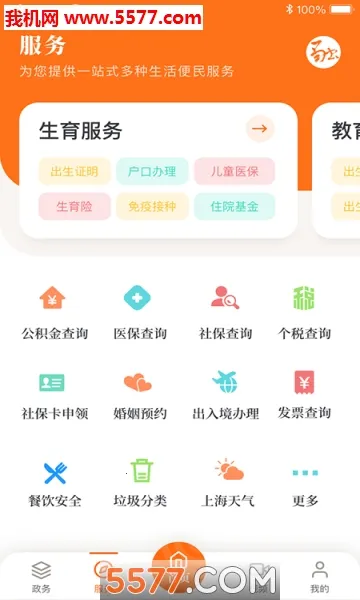Image resolution: width=360 pixels, height=600 pixels.
Task: Switch to the 政务 tab
Action: pos(41,577)
